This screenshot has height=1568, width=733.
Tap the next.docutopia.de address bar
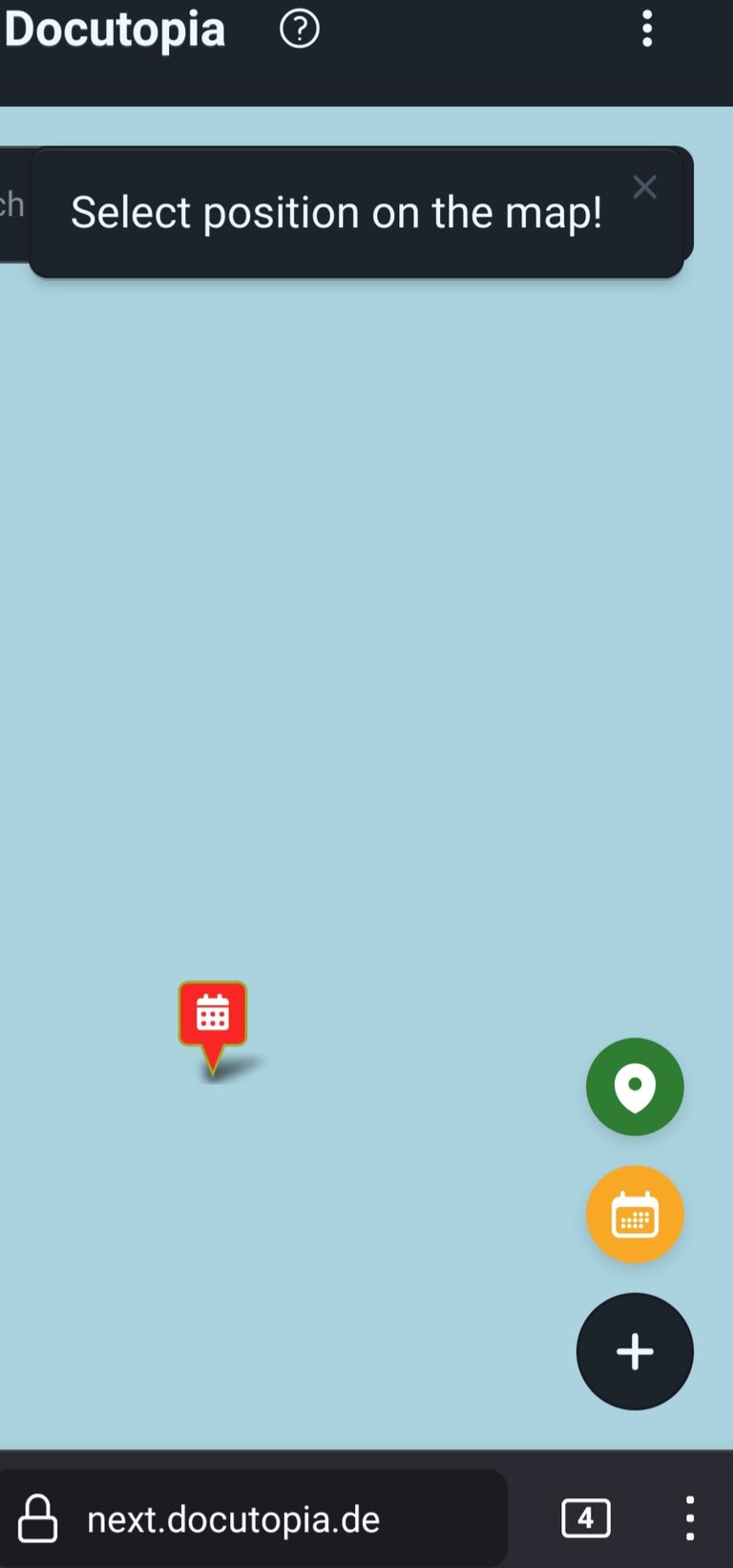click(x=253, y=1518)
